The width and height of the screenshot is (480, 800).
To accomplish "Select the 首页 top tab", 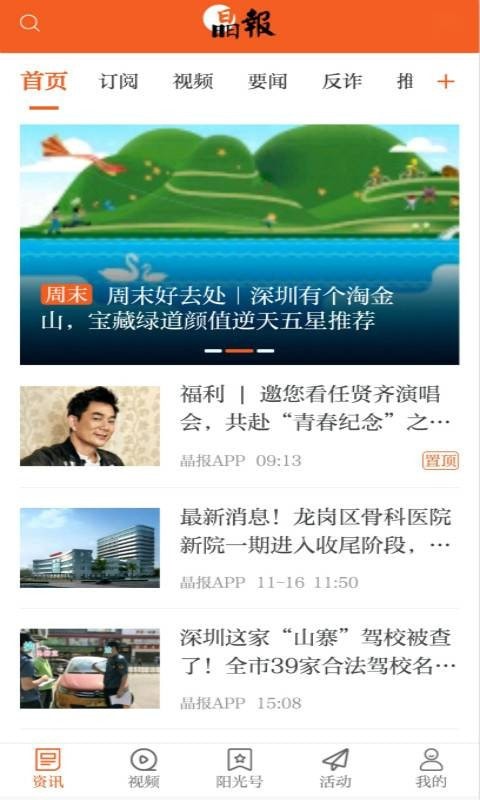I will 44,82.
